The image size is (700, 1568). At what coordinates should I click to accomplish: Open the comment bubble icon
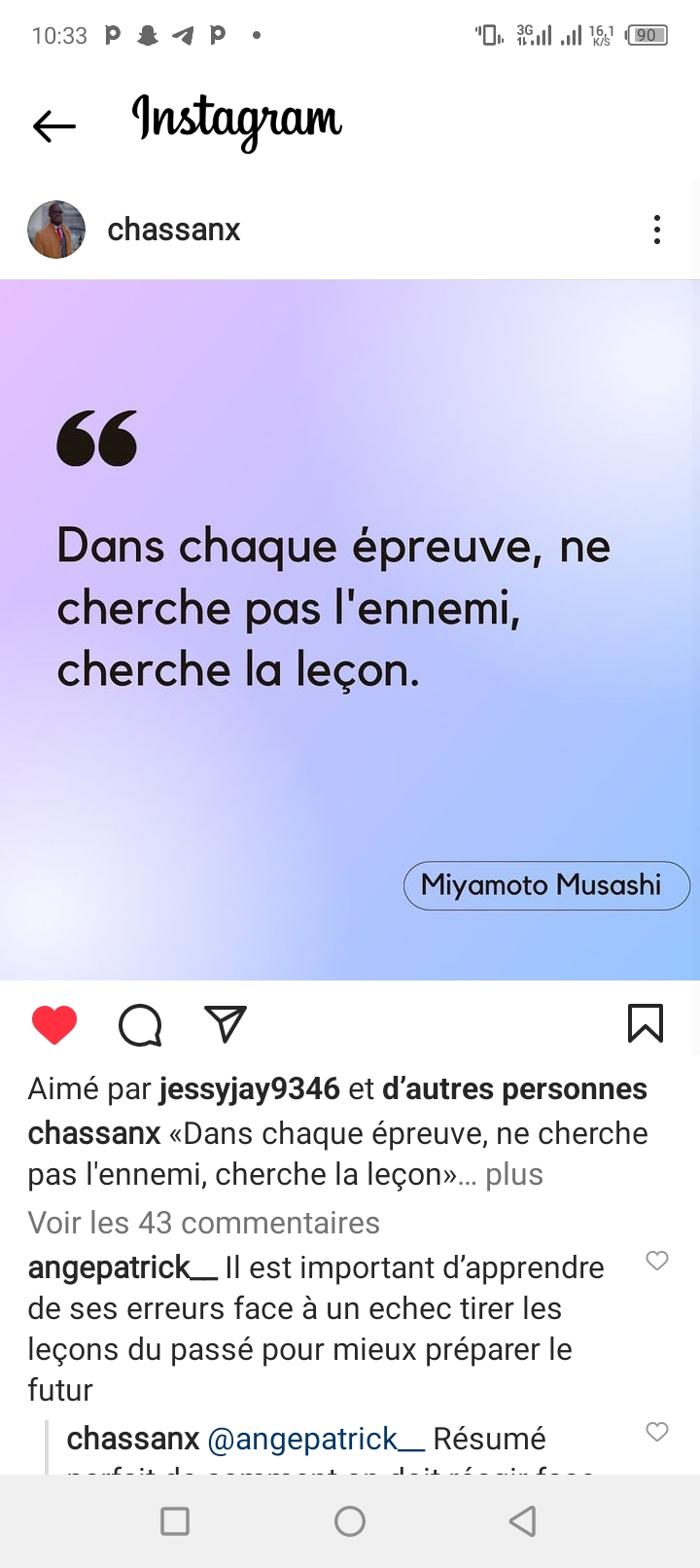(140, 1025)
